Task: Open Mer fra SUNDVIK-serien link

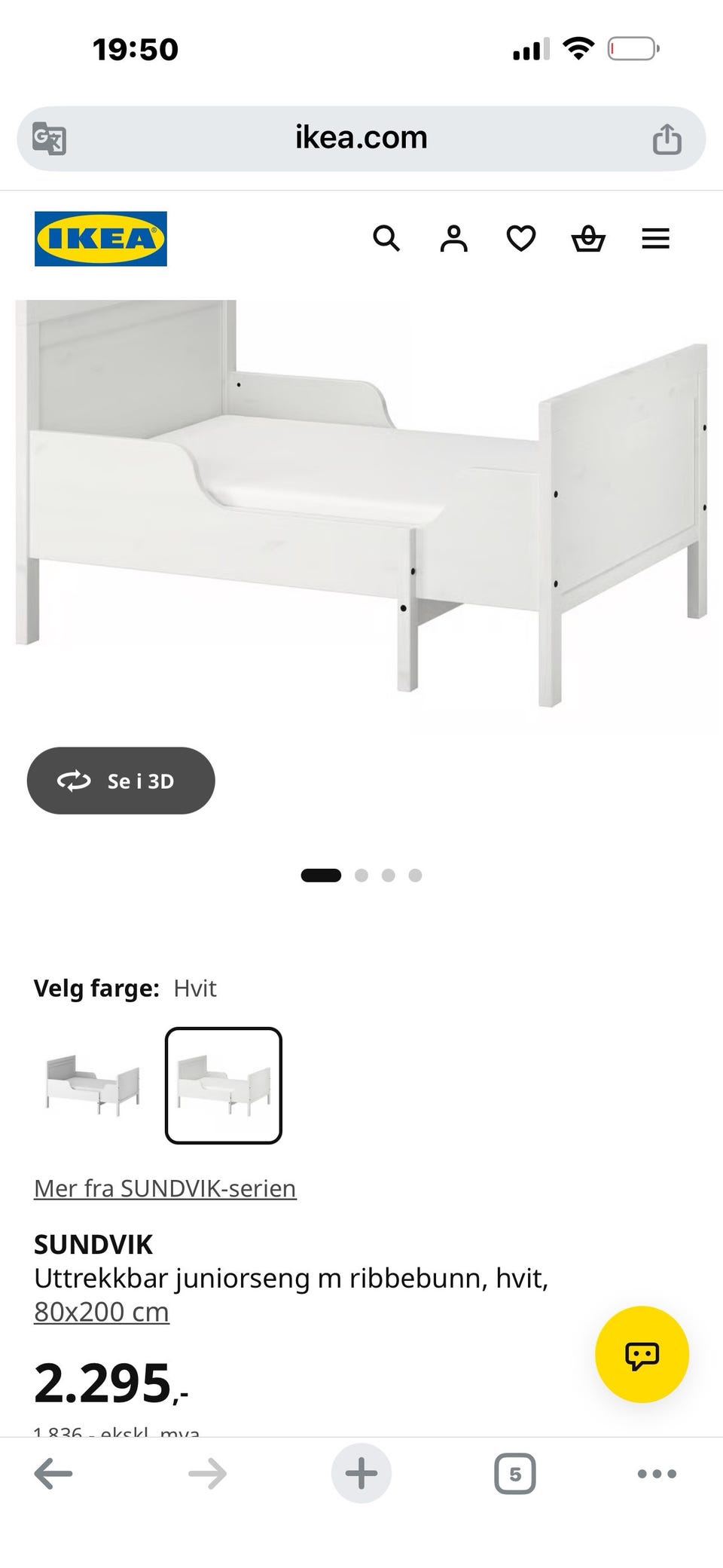Action: (x=165, y=1188)
